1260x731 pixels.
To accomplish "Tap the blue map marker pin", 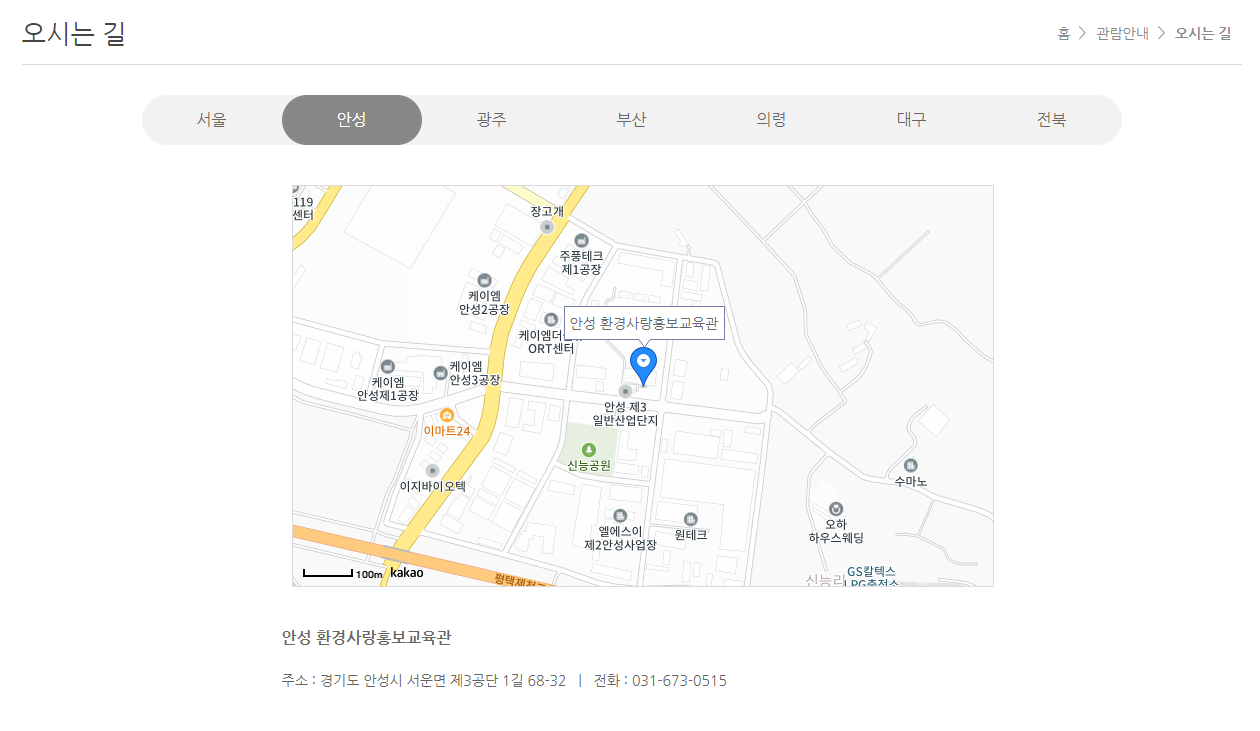I will [643, 364].
